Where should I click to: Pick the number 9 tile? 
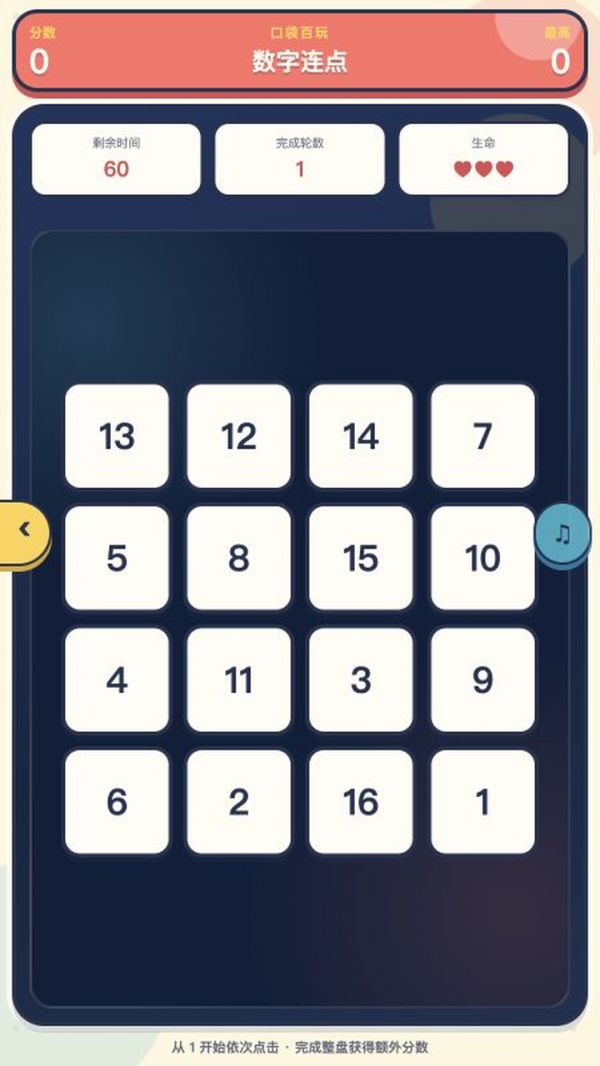pos(482,680)
